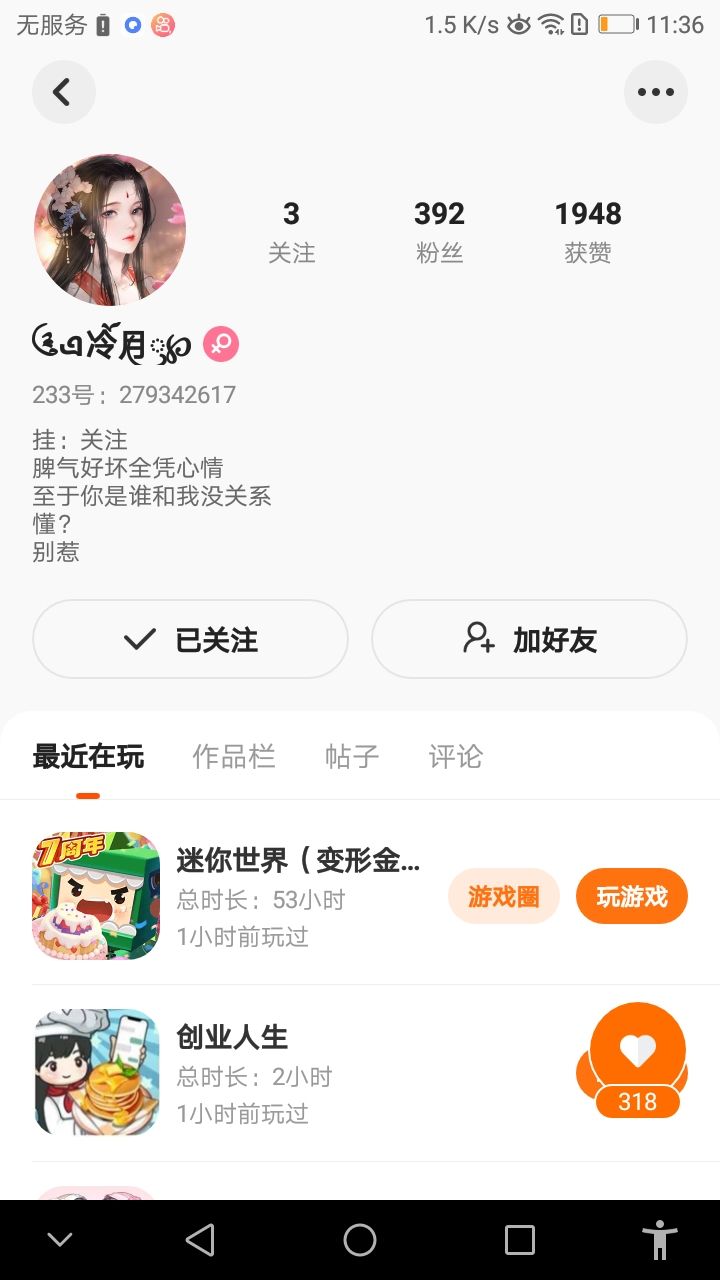Viewport: 720px width, 1280px height.
Task: Go back using the top-left arrow
Action: pos(63,92)
